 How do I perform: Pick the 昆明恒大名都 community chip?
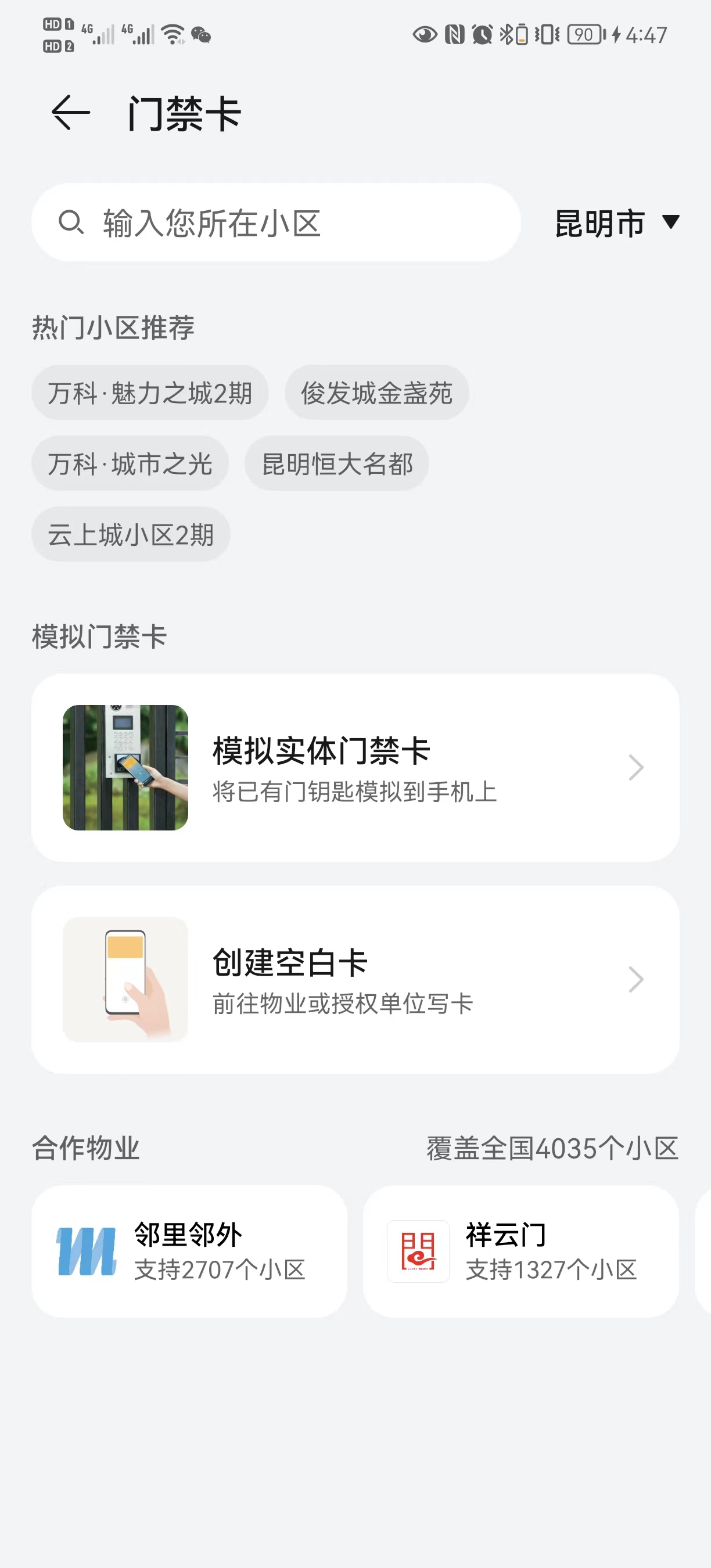[337, 464]
